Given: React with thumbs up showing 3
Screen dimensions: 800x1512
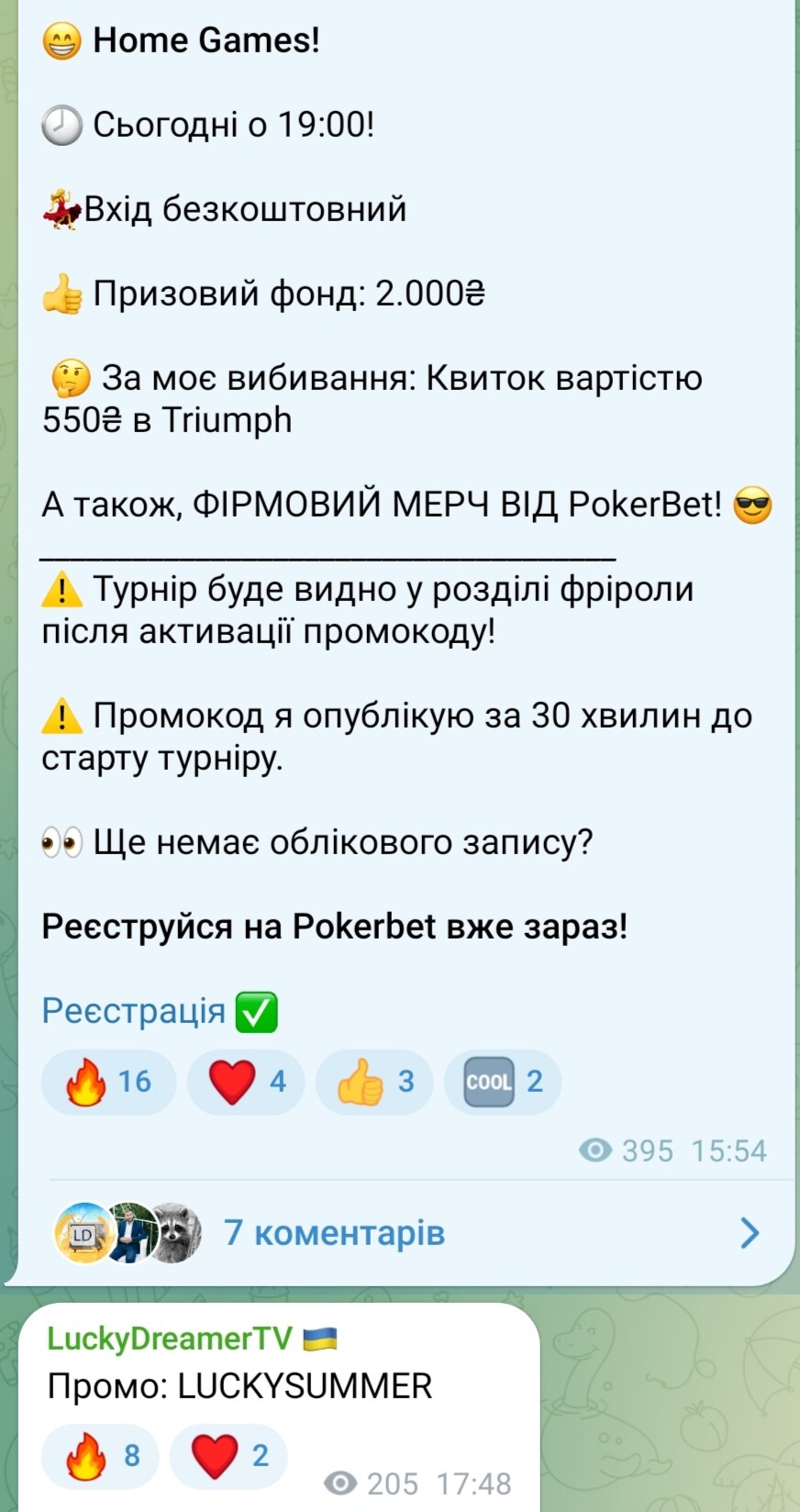Looking at the screenshot, I should click(374, 1082).
